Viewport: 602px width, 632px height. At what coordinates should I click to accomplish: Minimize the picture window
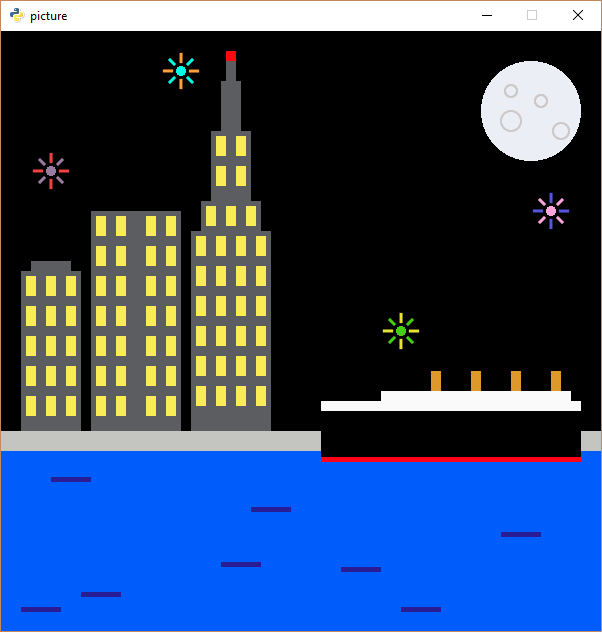click(486, 15)
